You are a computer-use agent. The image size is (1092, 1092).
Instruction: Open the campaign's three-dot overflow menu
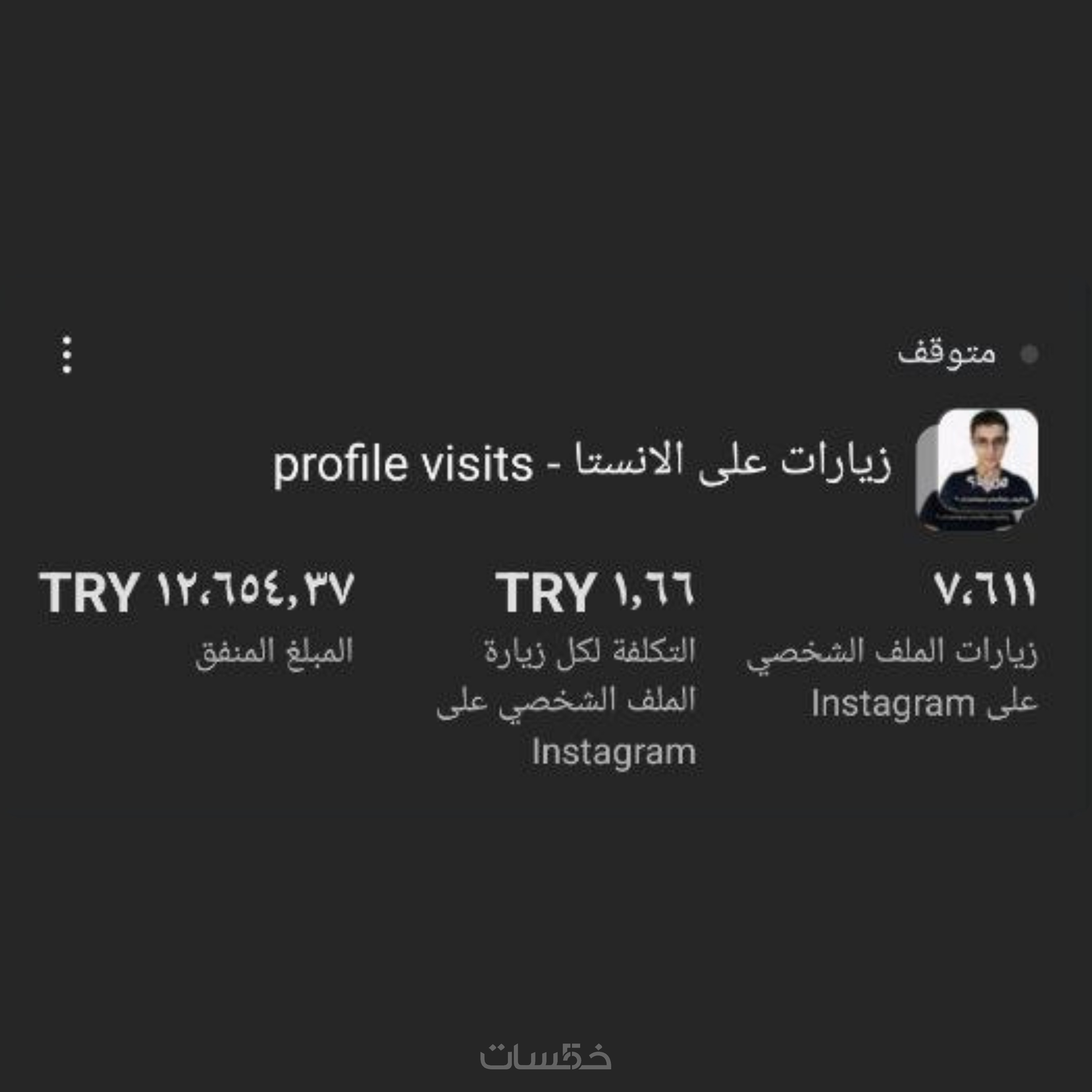(x=67, y=355)
